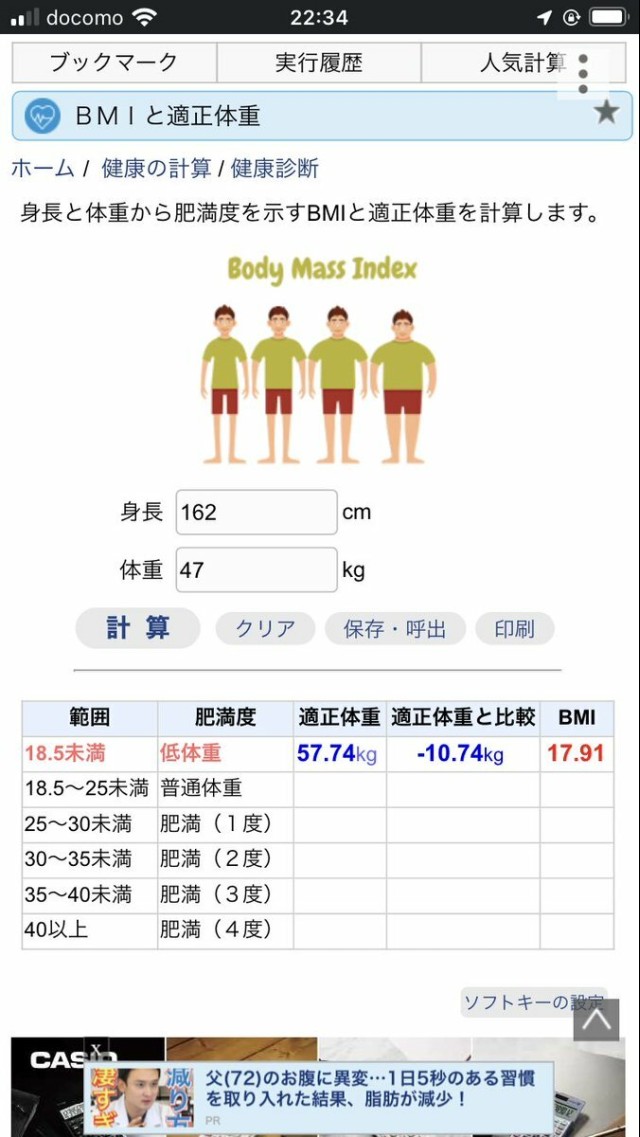Edit the 体重 weight field
Viewport: 640px width, 1137px height.
click(x=257, y=570)
